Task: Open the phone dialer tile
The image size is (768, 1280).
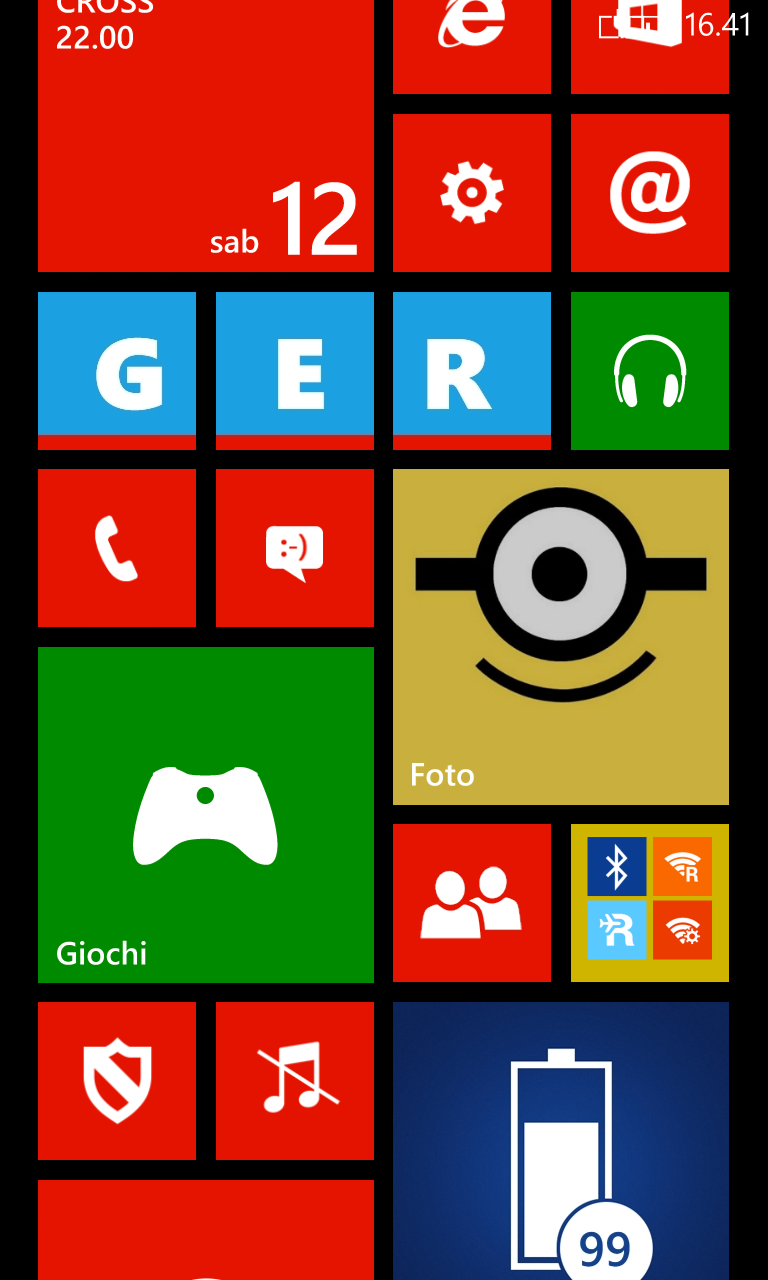Action: [116, 547]
